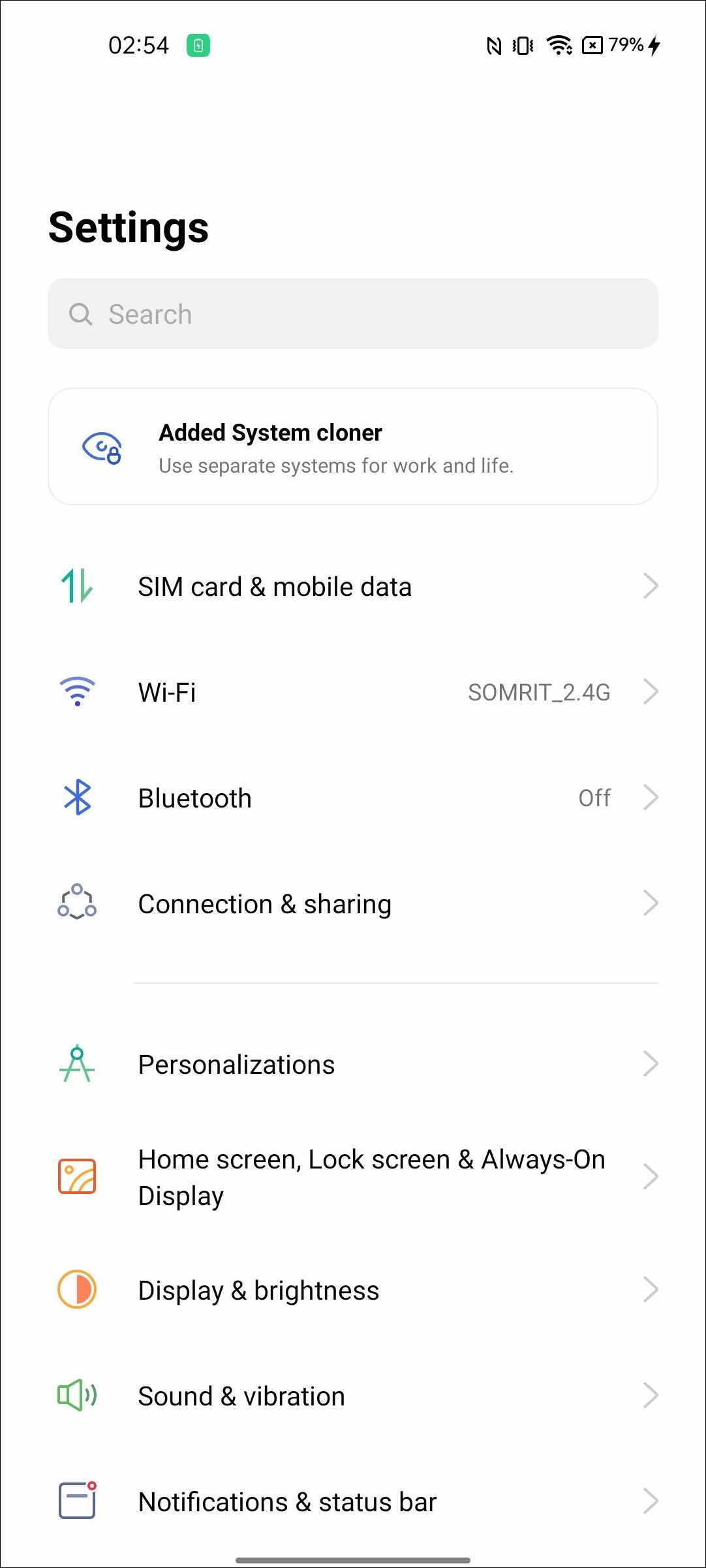The height and width of the screenshot is (1568, 706).
Task: Open Wi-Fi settings
Action: point(352,692)
